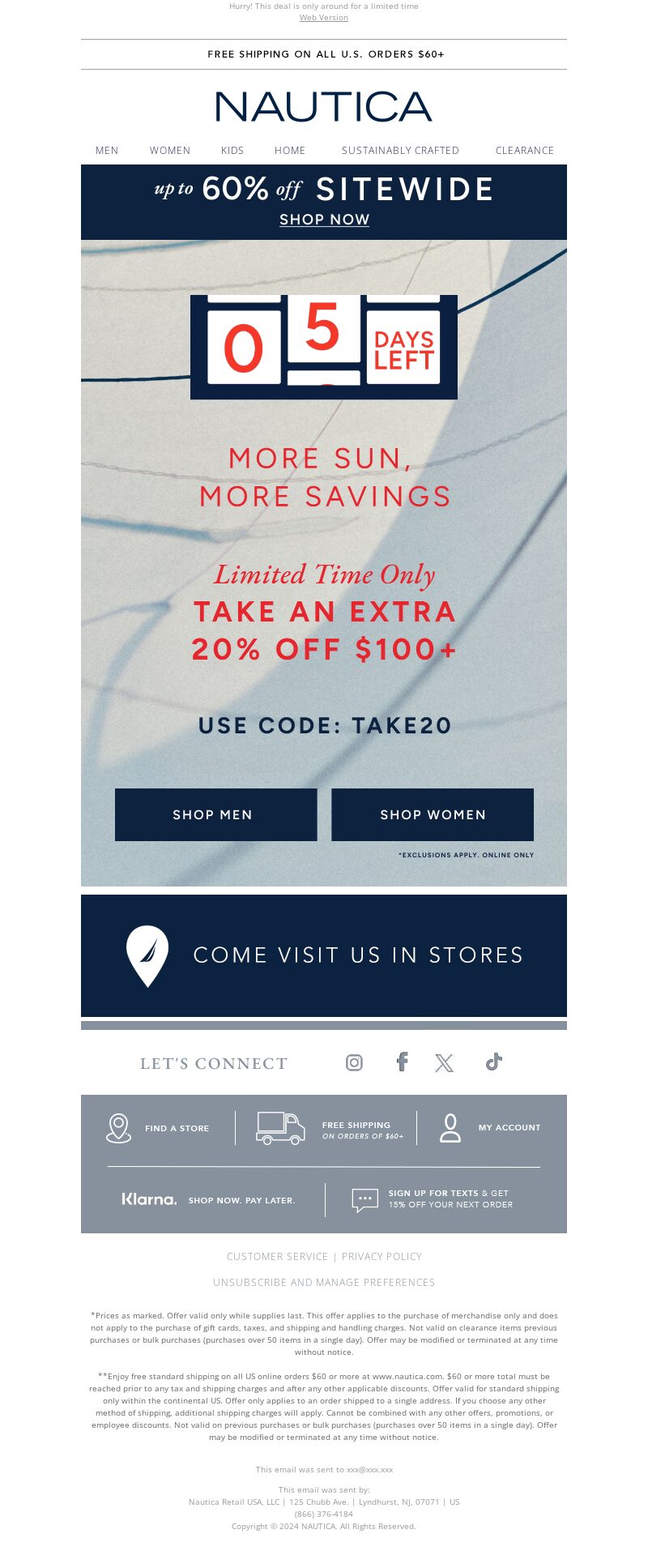Open the MEN navigation menu item

coord(106,150)
